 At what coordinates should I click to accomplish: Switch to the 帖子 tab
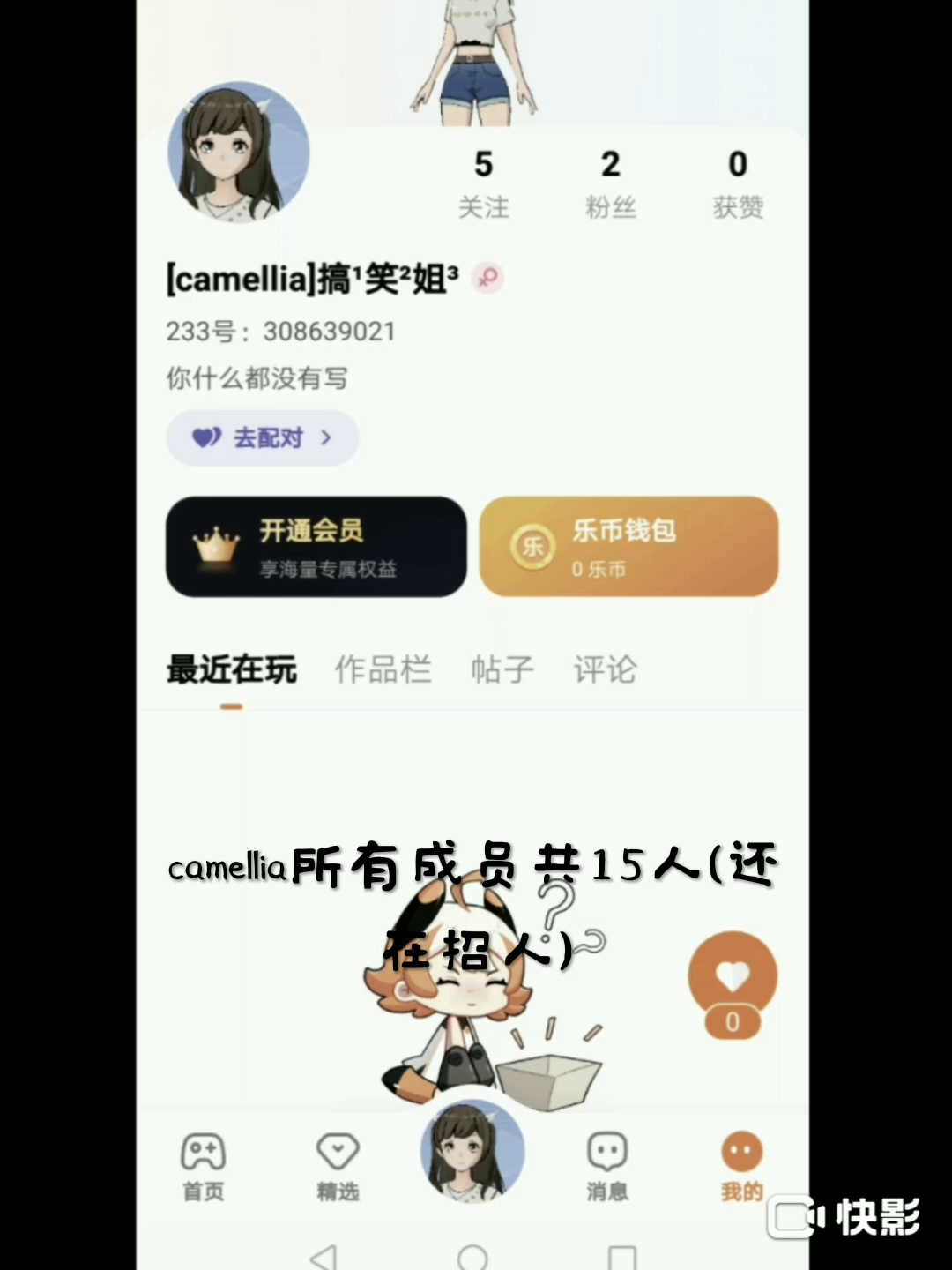pyautogui.click(x=502, y=669)
